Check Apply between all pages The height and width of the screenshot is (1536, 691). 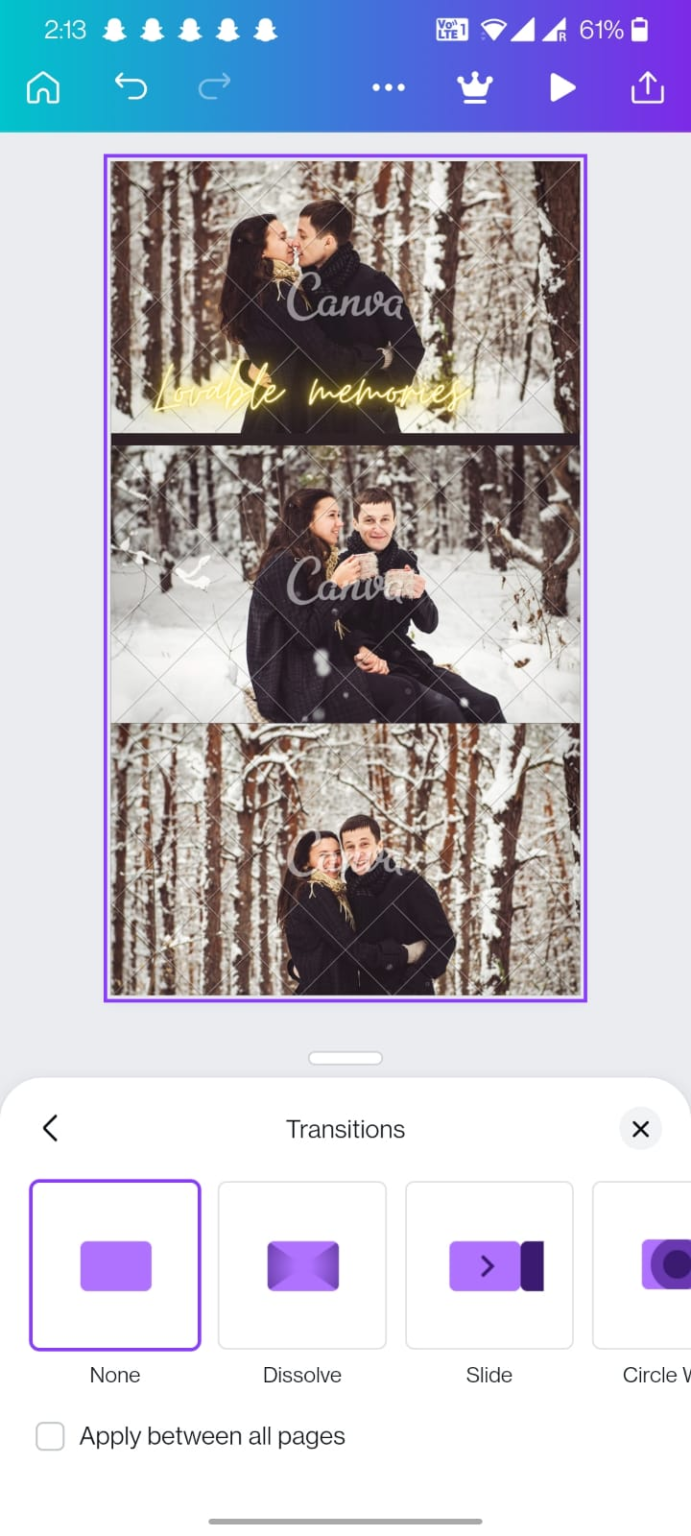pyautogui.click(x=50, y=1436)
